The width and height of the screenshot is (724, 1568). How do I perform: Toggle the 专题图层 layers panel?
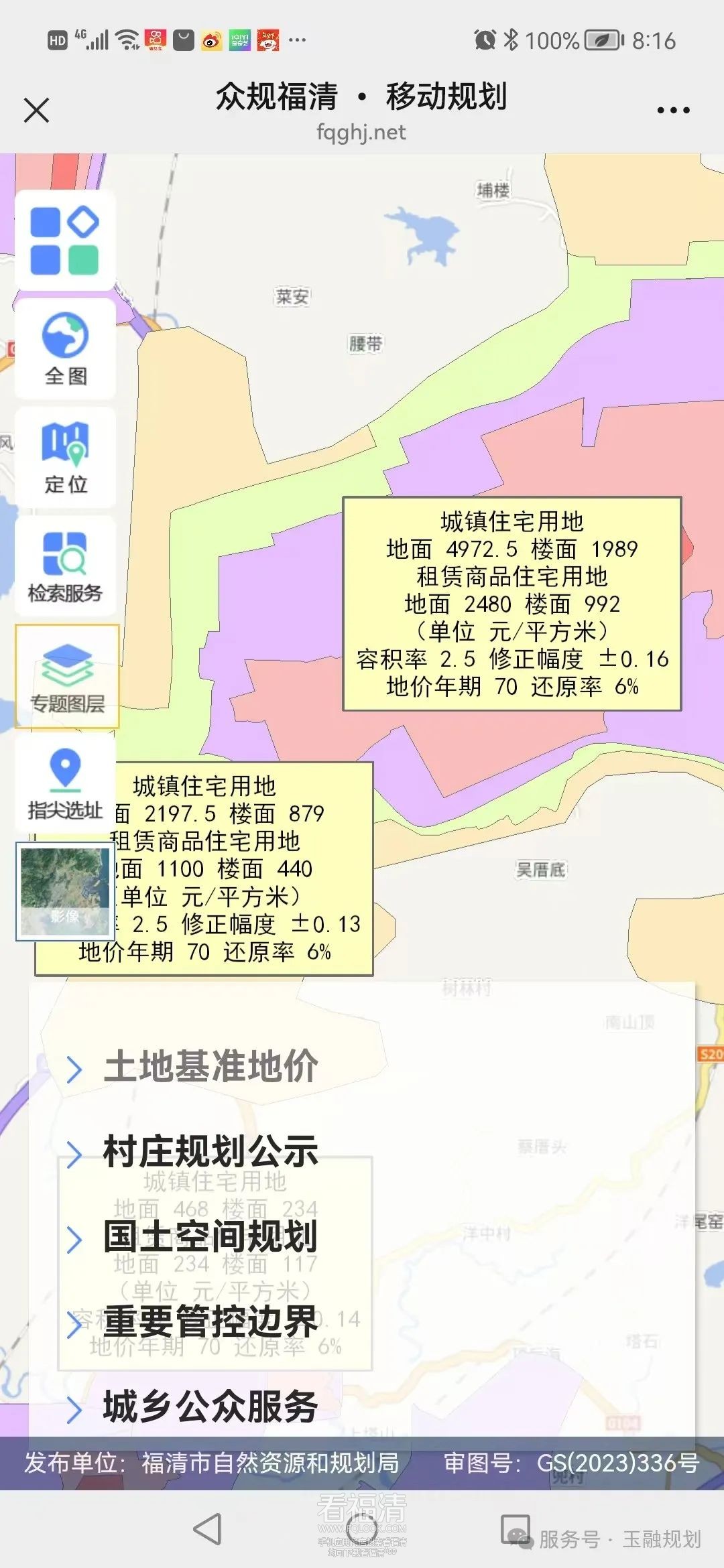click(x=67, y=676)
